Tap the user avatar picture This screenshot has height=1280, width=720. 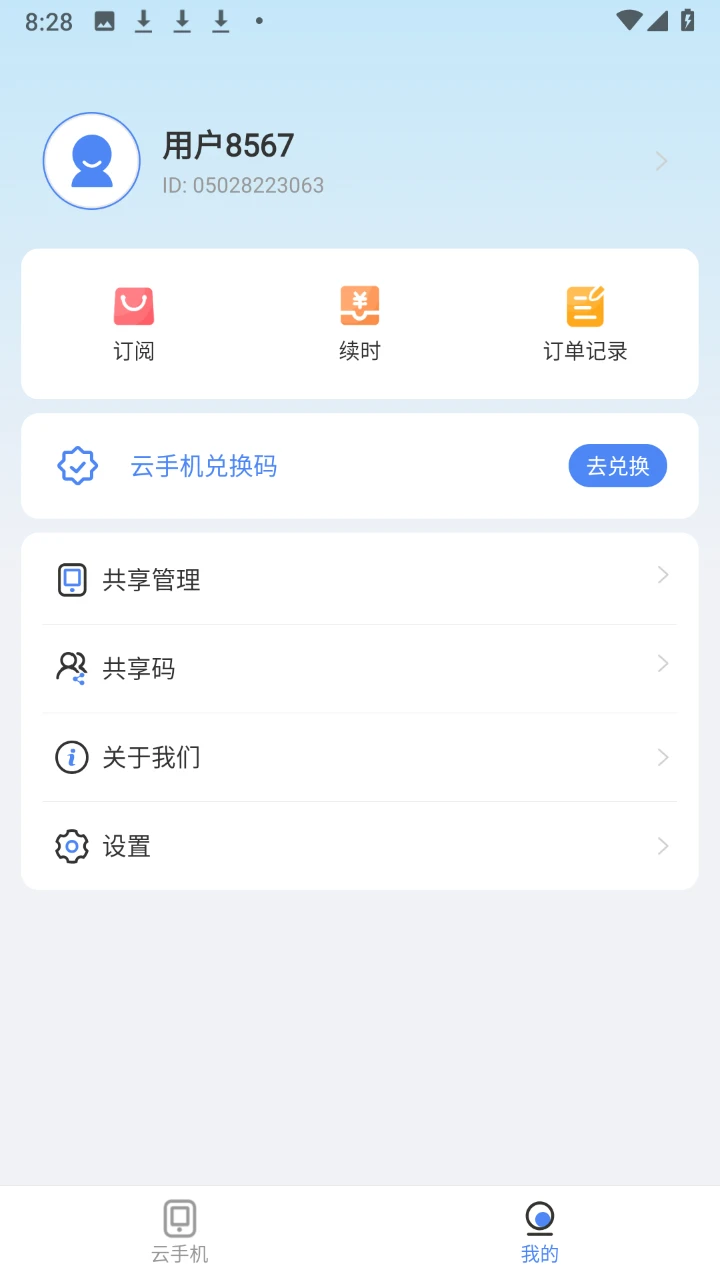[91, 160]
